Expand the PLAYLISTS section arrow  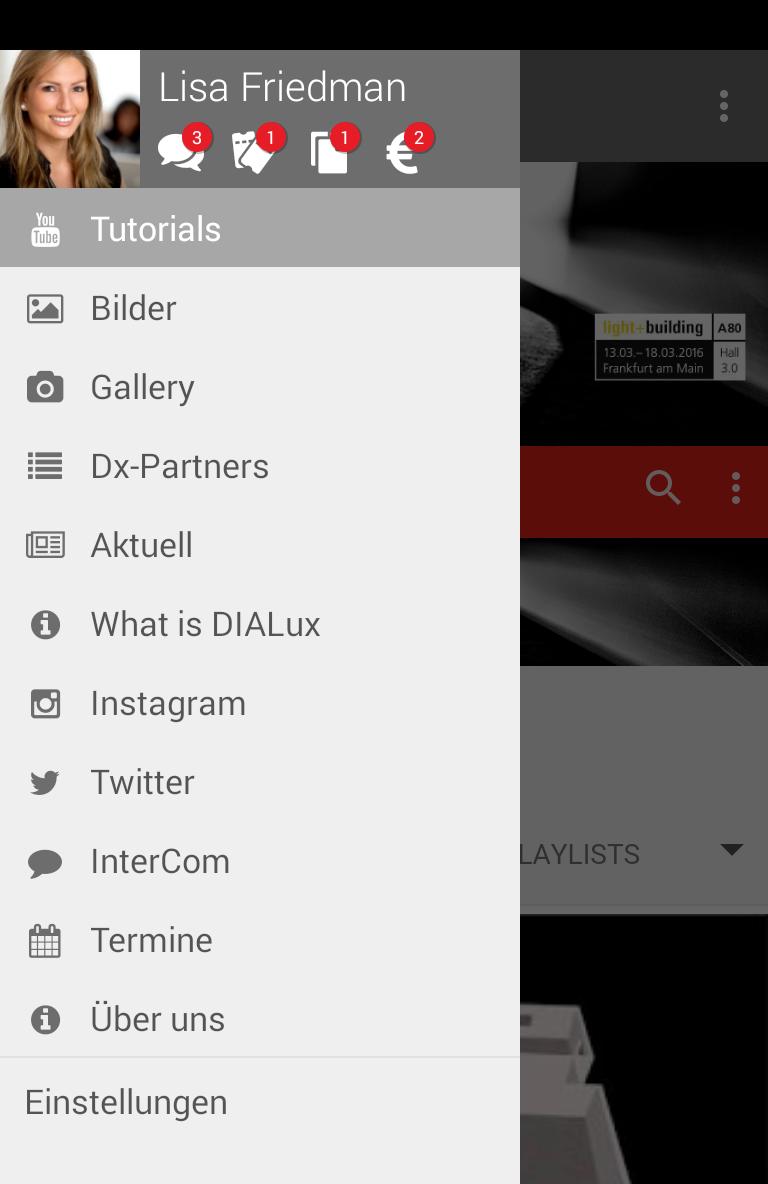click(729, 852)
